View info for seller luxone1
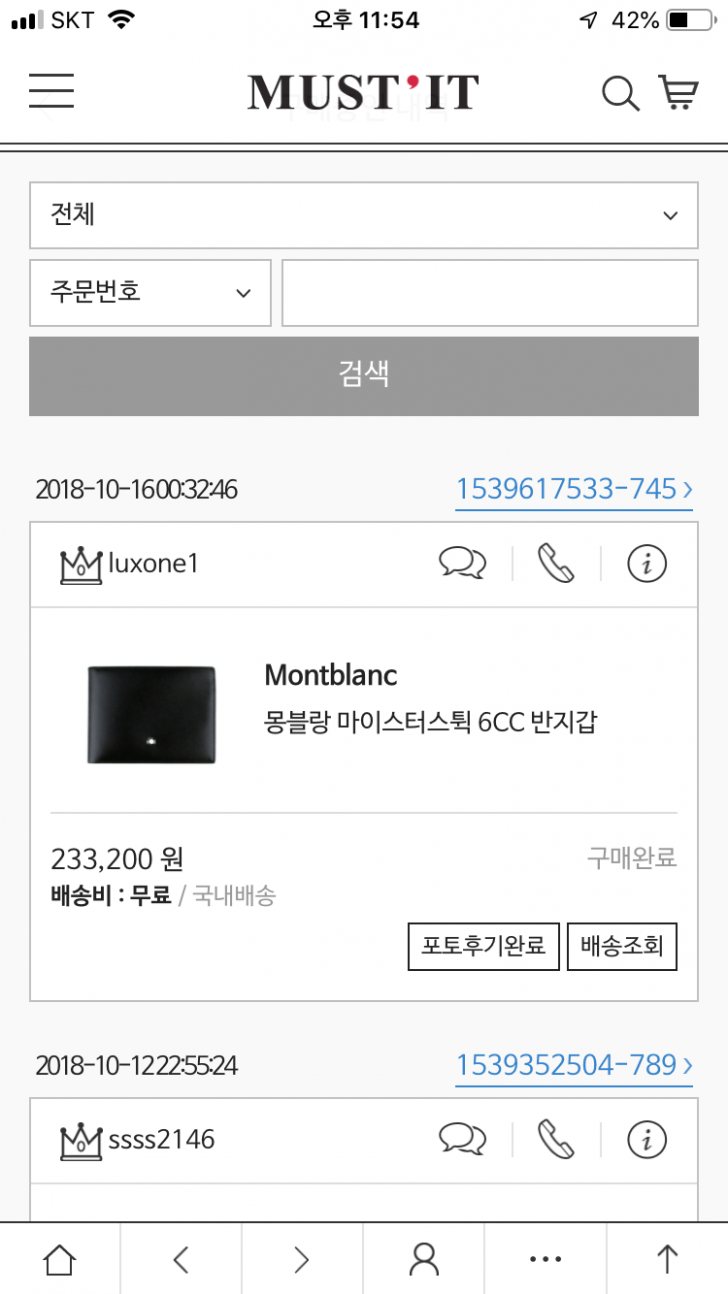Screen dimensions: 728x1294 click(x=647, y=564)
